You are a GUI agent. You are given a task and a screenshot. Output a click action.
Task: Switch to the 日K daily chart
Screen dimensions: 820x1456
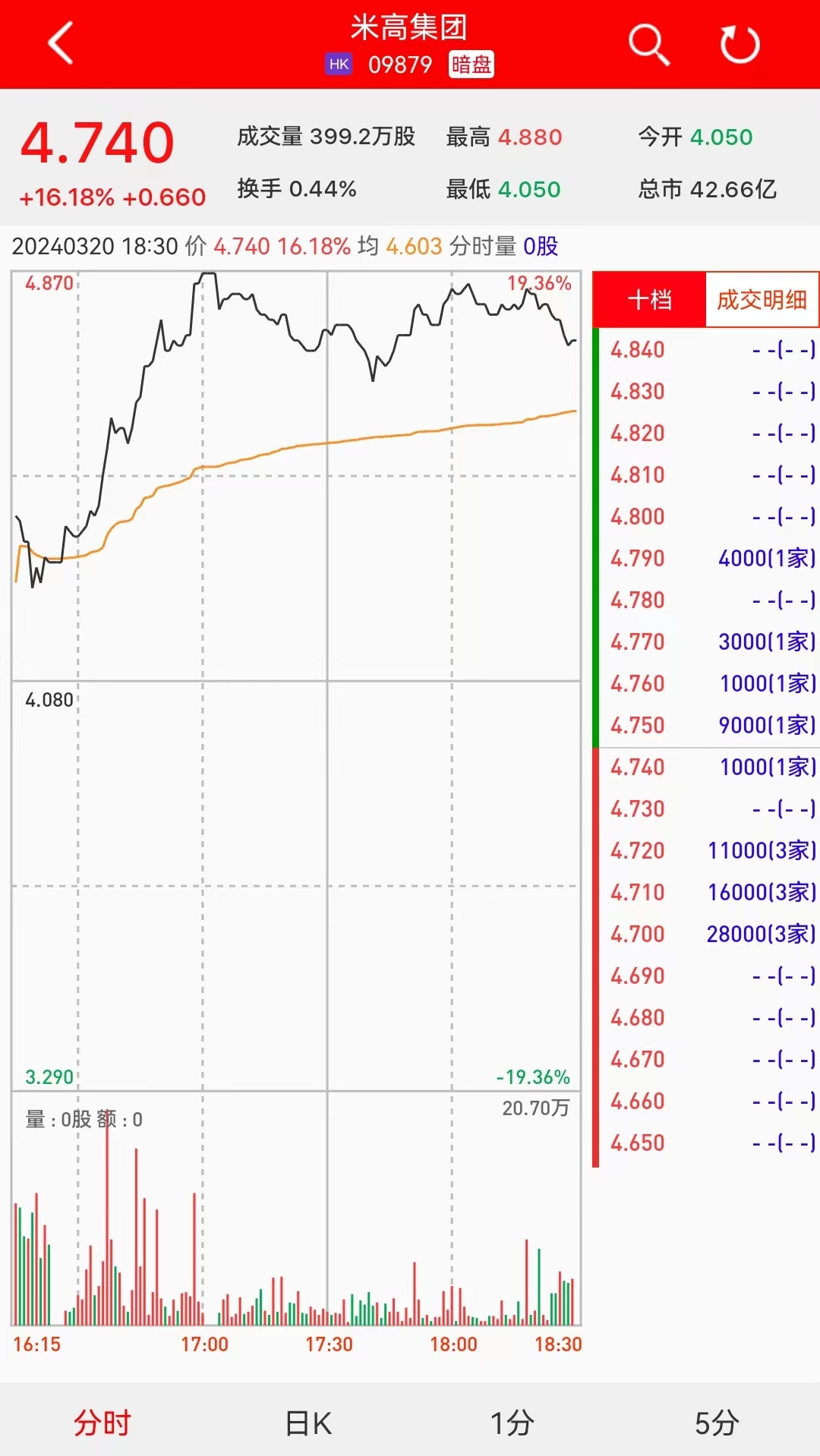pos(308,1423)
